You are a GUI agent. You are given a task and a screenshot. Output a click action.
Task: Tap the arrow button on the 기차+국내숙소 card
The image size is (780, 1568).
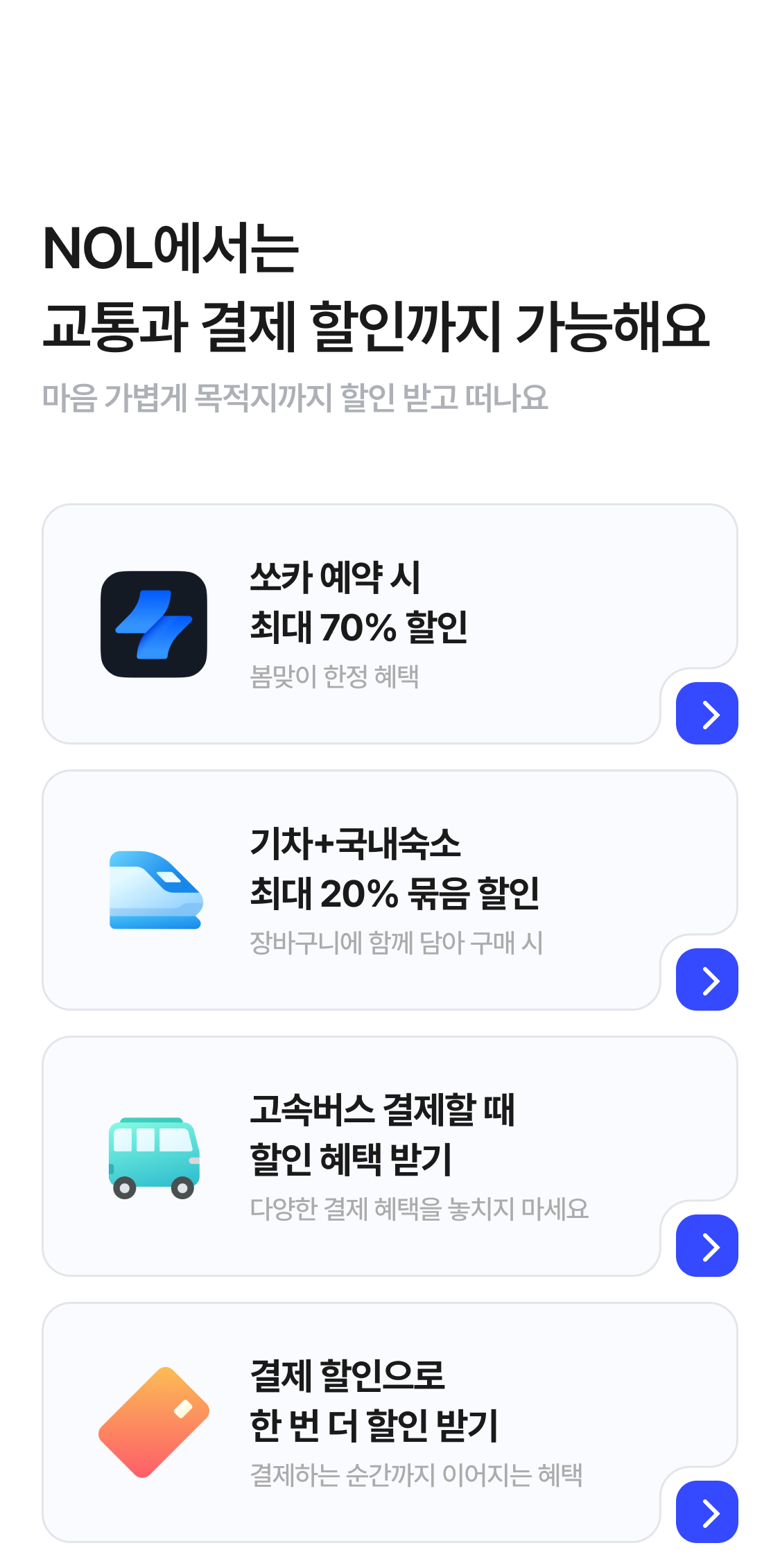(x=707, y=979)
